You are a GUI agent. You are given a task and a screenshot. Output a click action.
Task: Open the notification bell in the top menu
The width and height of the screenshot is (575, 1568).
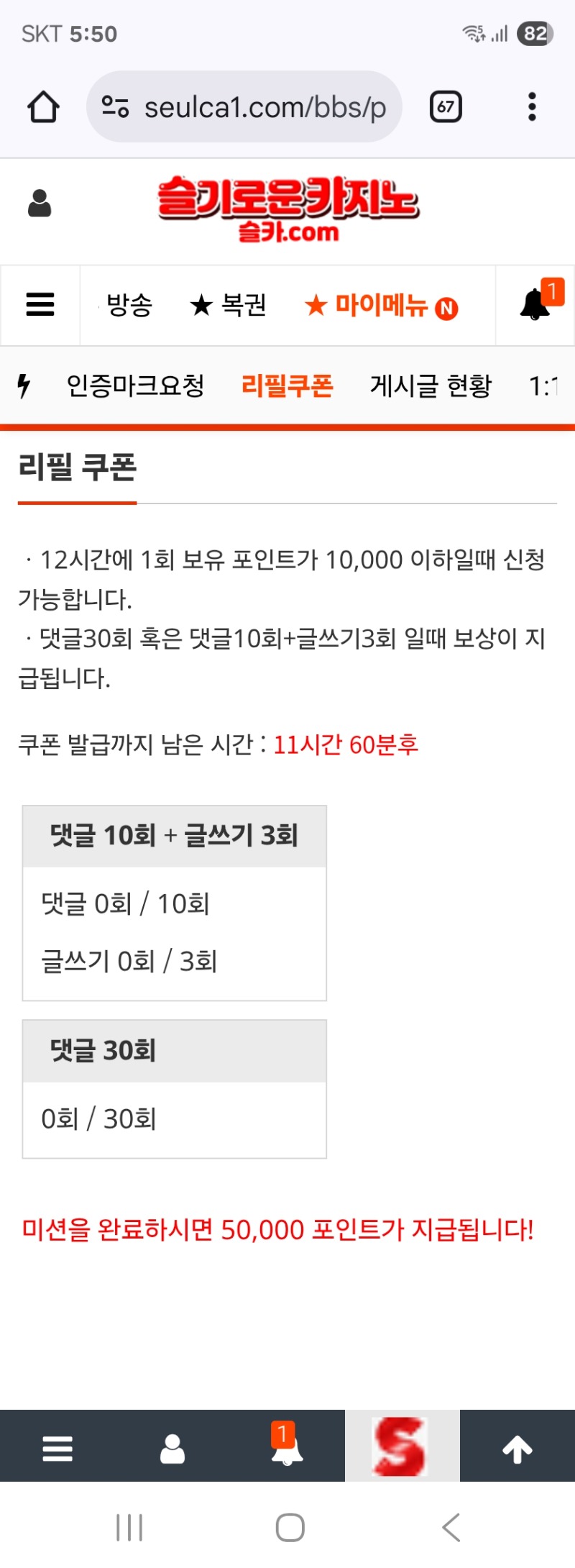coord(535,304)
